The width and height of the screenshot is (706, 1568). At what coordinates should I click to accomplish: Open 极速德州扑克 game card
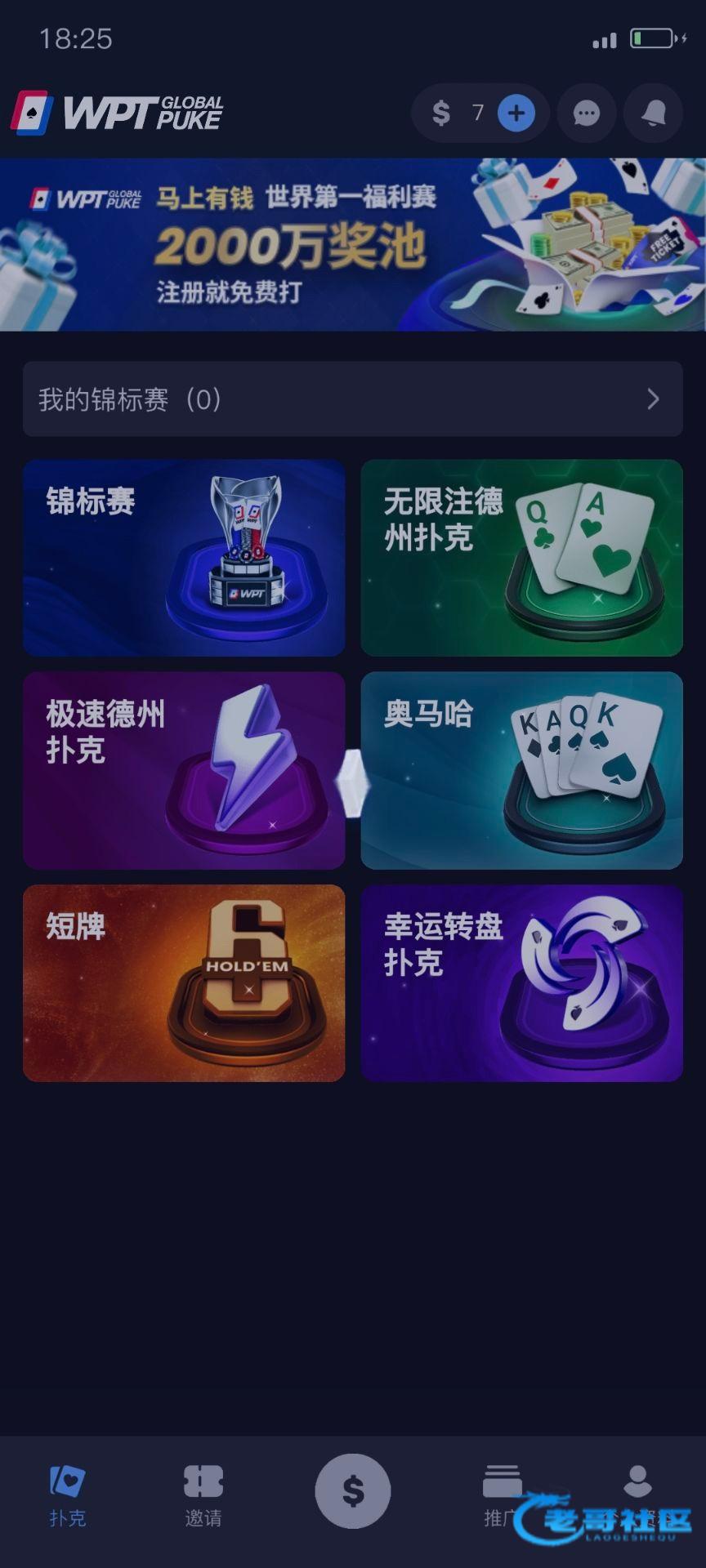tap(184, 770)
